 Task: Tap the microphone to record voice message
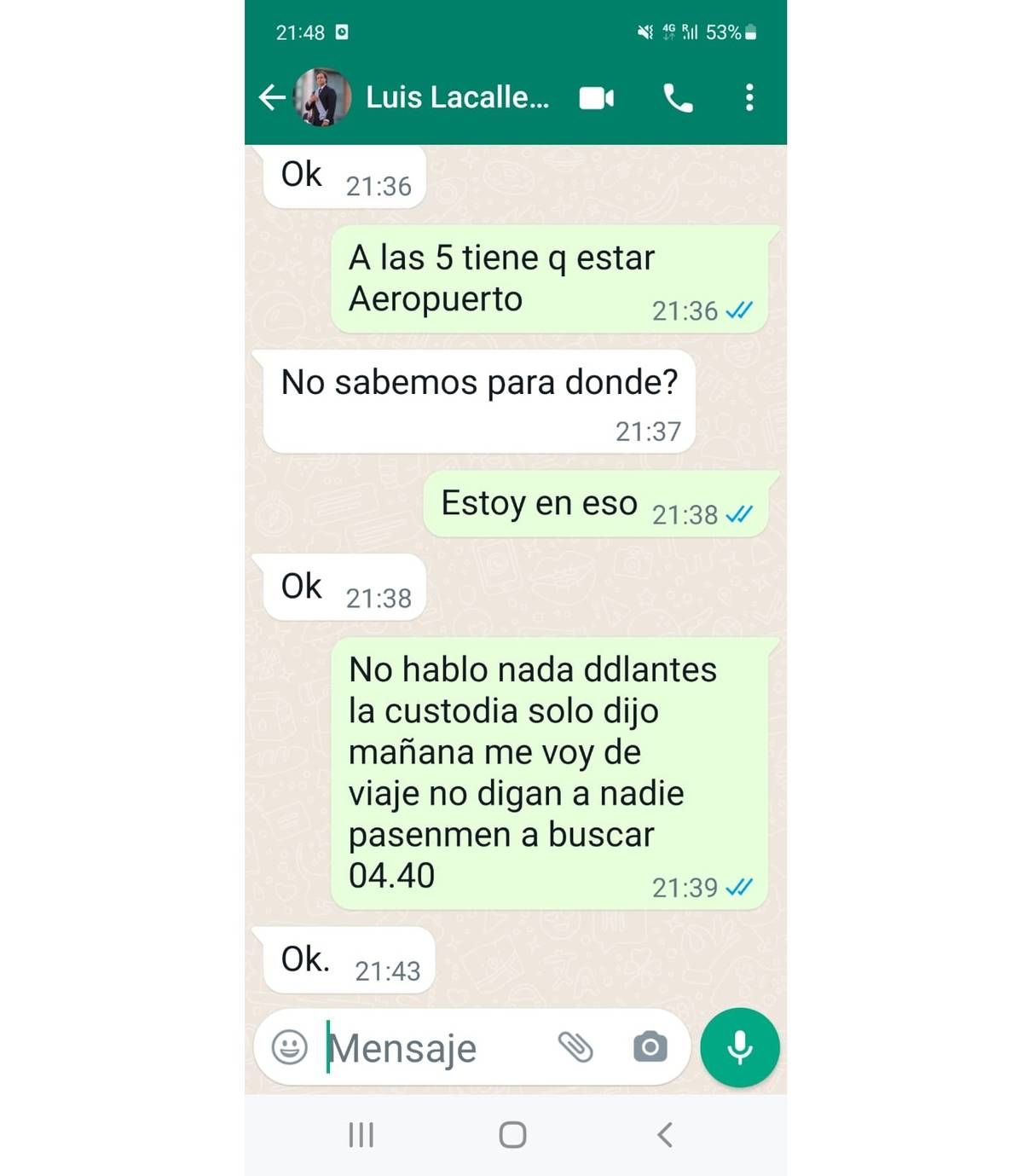click(x=738, y=1049)
